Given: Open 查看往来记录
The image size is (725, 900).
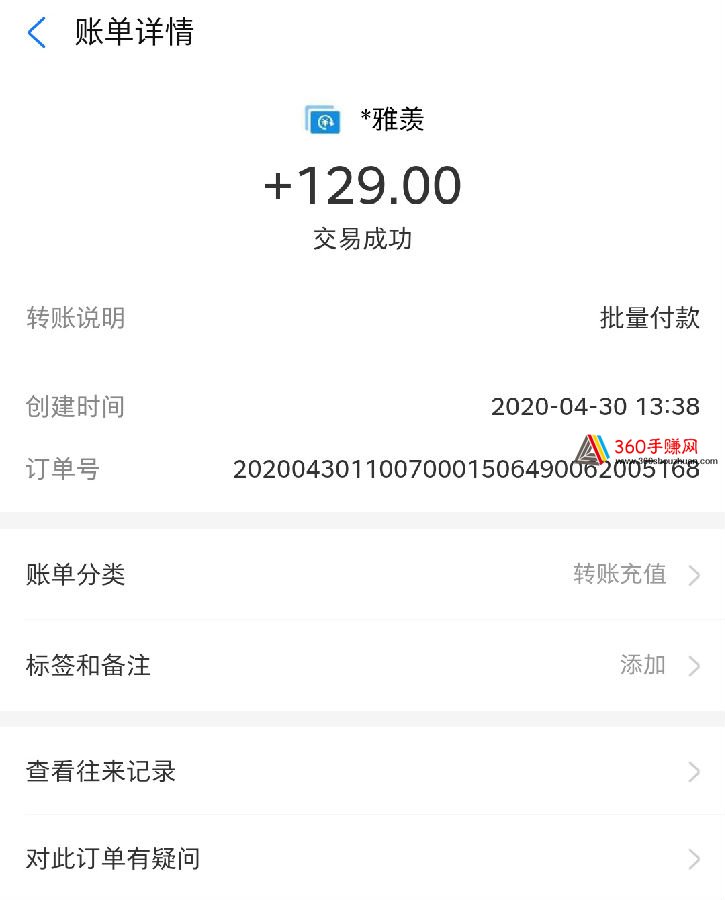Looking at the screenshot, I should (362, 771).
